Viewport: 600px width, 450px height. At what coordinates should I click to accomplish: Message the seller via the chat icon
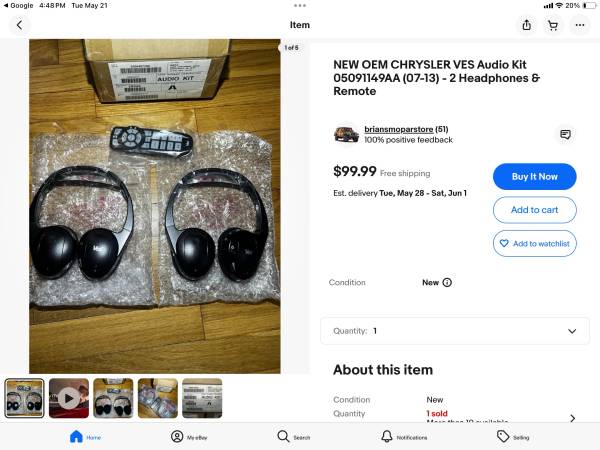coord(565,134)
